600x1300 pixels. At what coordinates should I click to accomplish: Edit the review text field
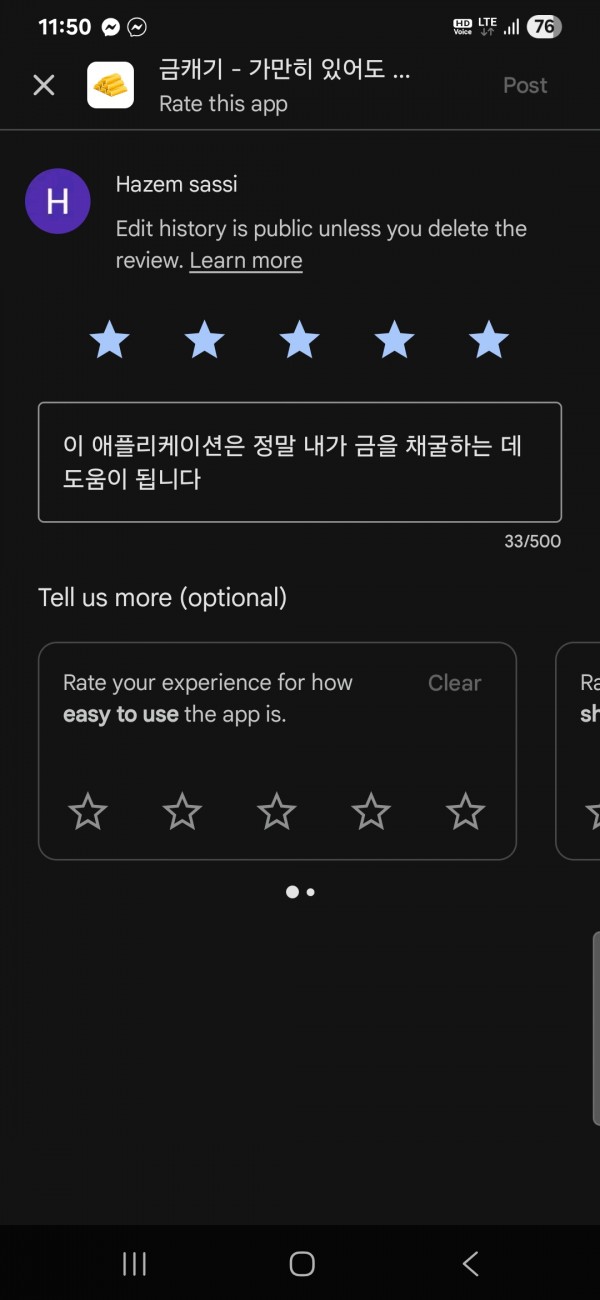point(300,462)
